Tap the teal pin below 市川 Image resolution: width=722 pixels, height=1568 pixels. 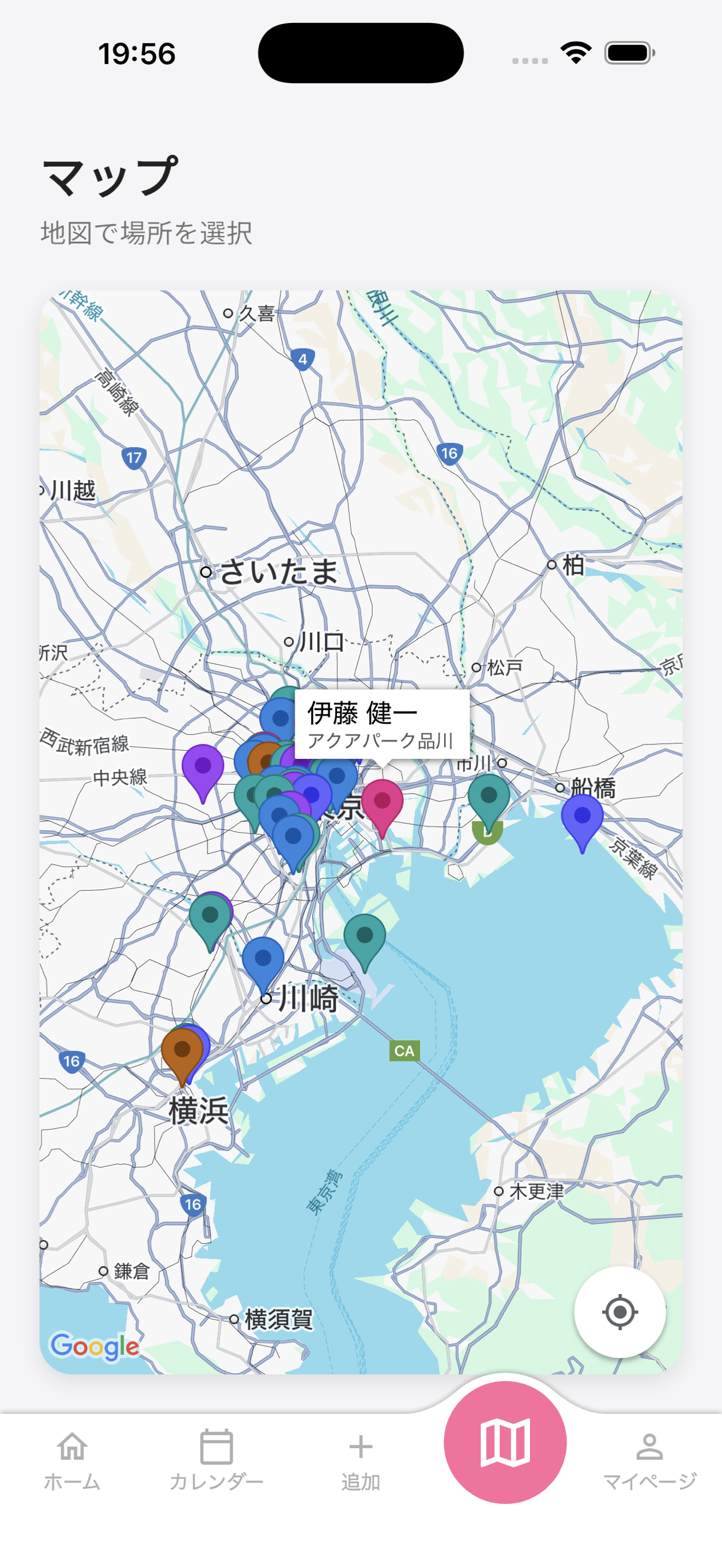[x=488, y=796]
